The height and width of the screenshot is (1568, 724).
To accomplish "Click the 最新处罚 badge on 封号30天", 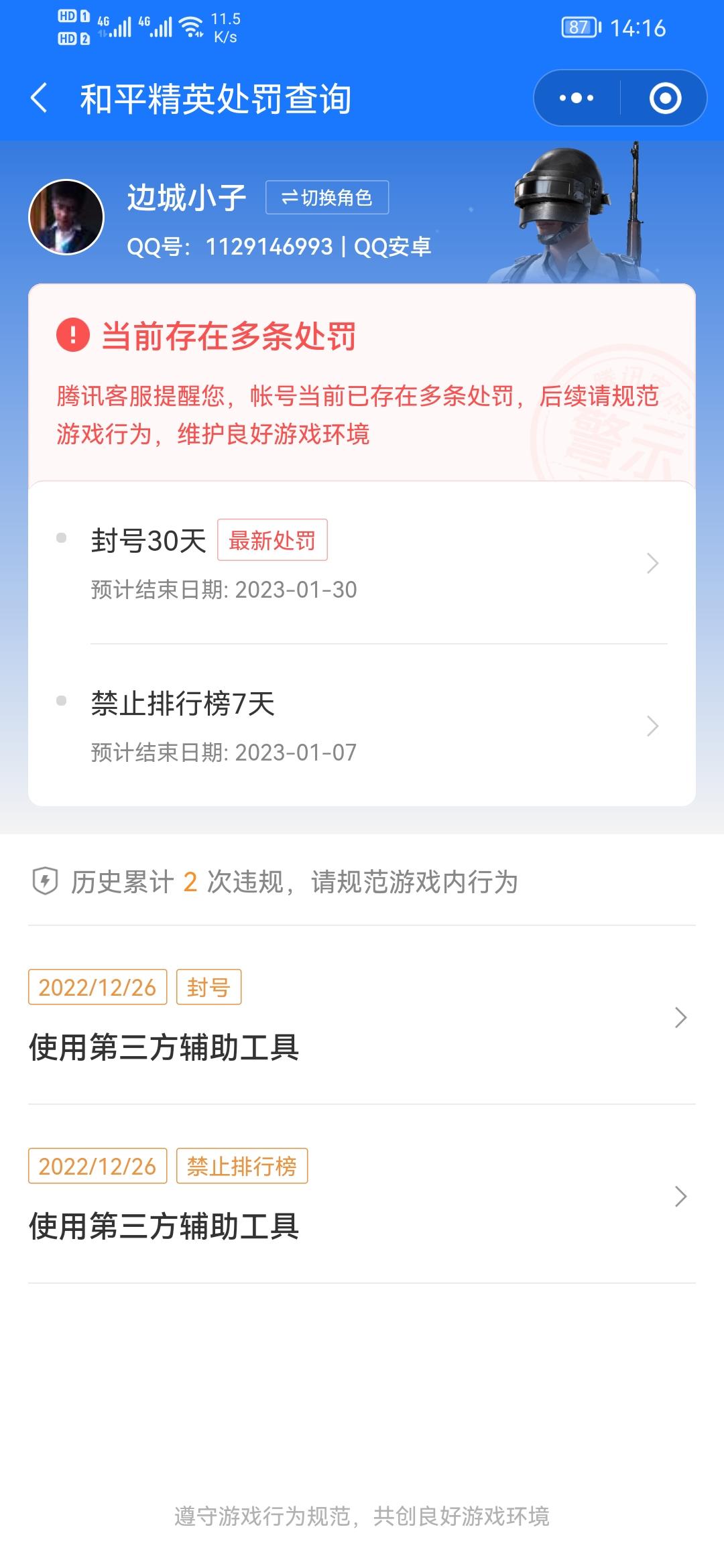I will click(x=272, y=540).
